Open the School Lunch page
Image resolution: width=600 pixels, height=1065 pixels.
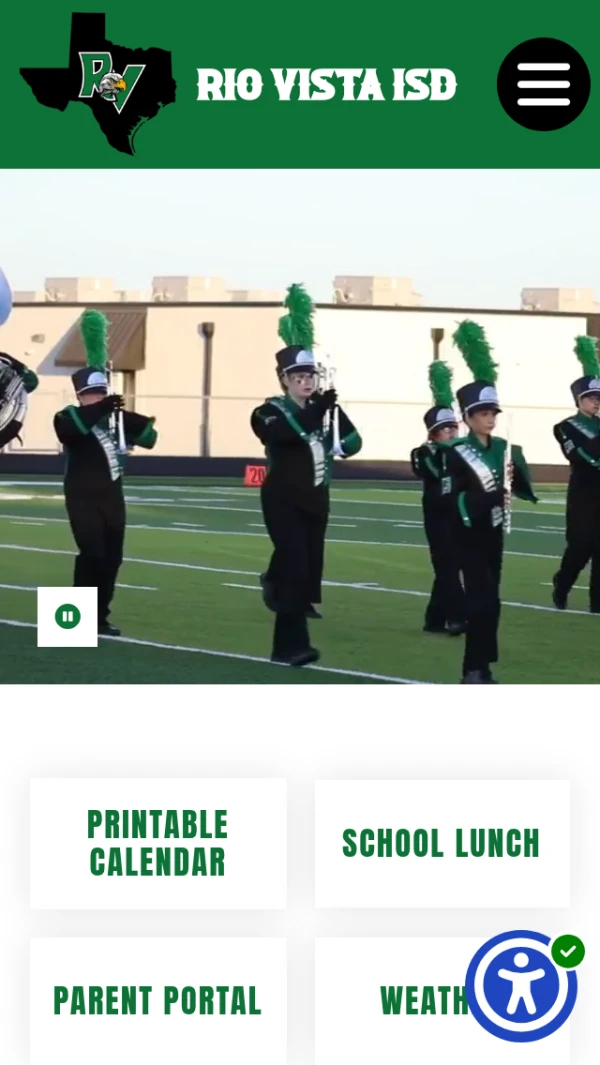(441, 843)
